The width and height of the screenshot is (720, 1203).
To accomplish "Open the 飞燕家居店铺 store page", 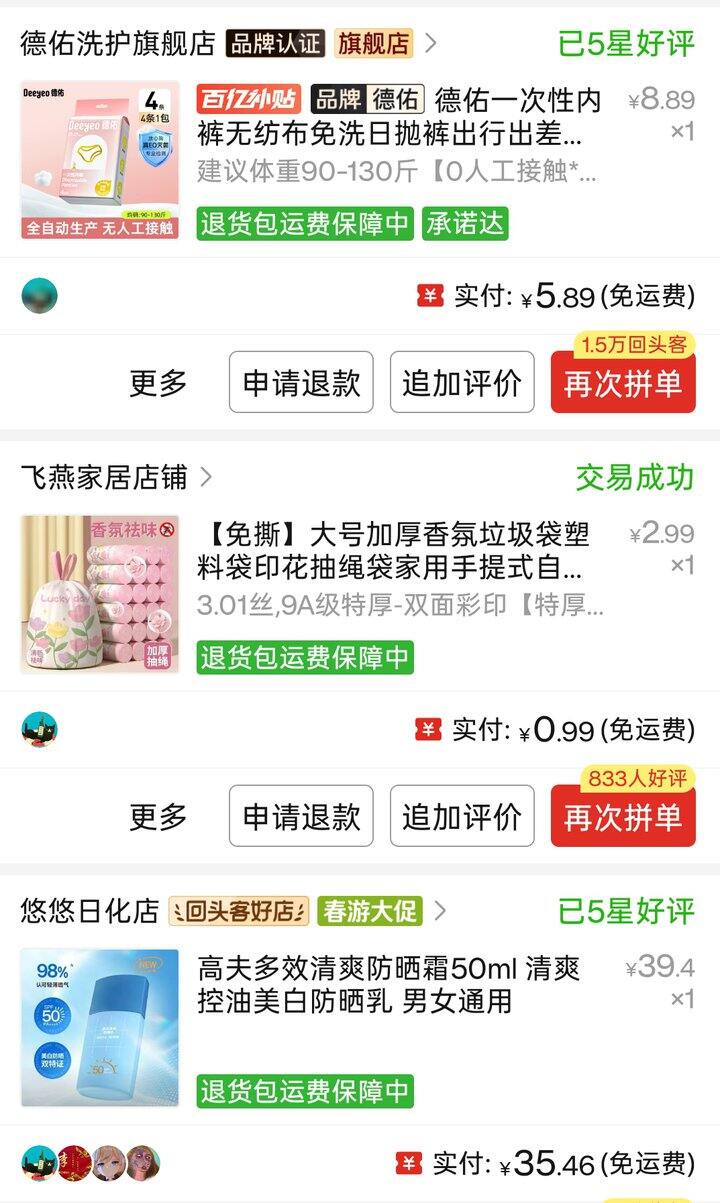I will click(x=104, y=477).
